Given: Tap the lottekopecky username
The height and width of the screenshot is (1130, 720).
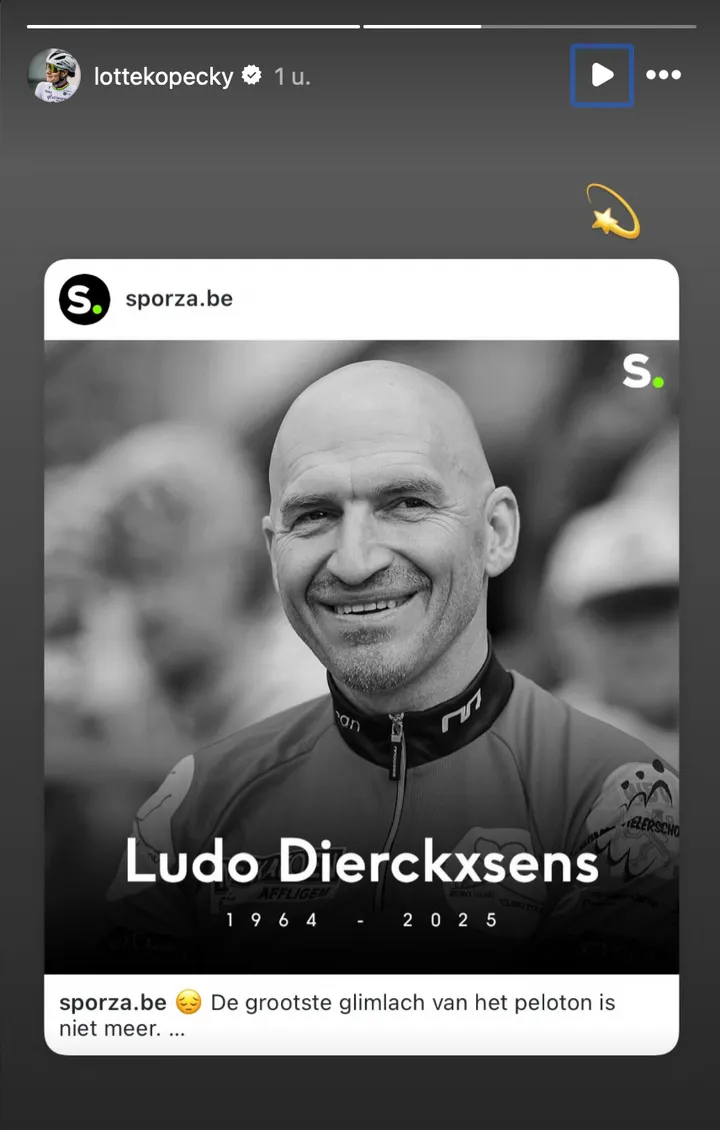Looking at the screenshot, I should 163,76.
